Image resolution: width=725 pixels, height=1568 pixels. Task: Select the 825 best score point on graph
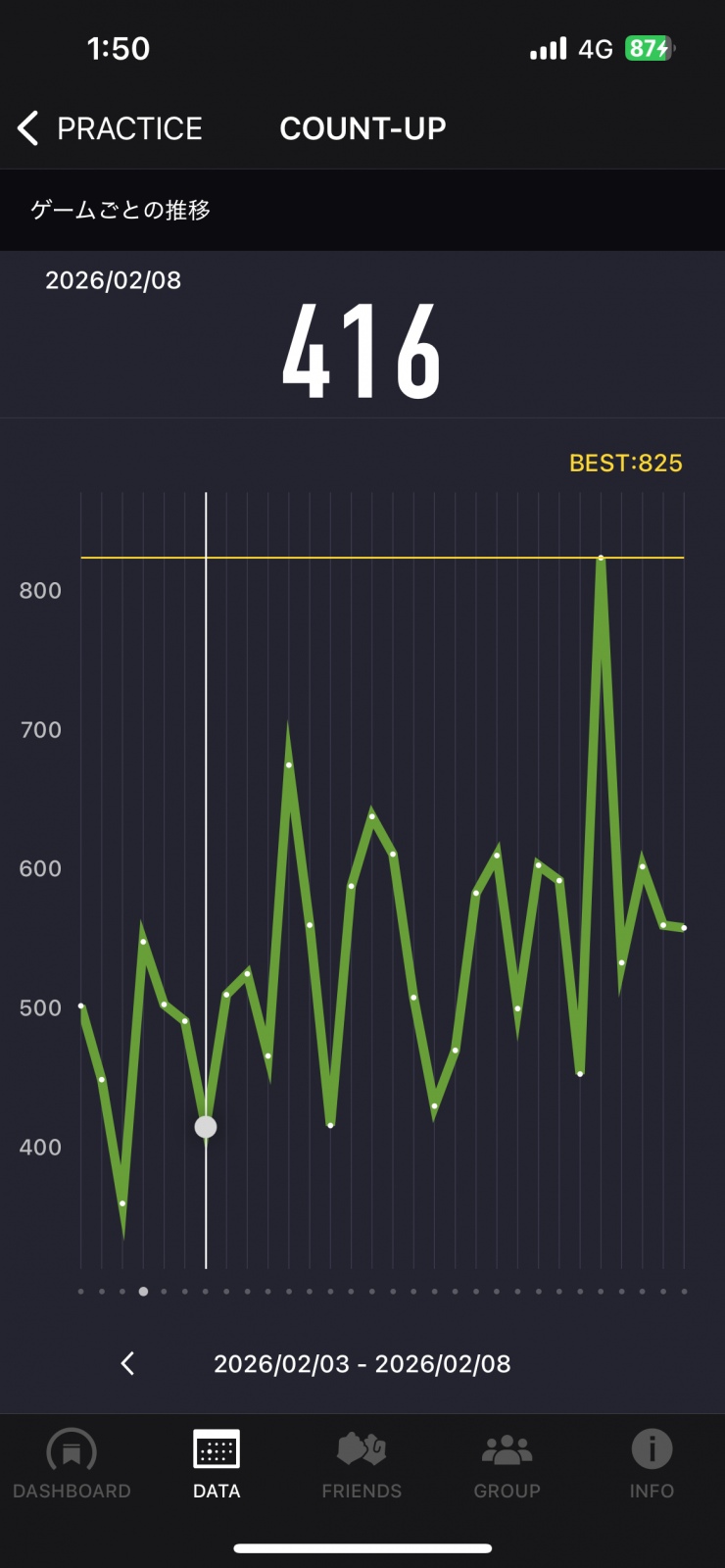click(x=601, y=559)
